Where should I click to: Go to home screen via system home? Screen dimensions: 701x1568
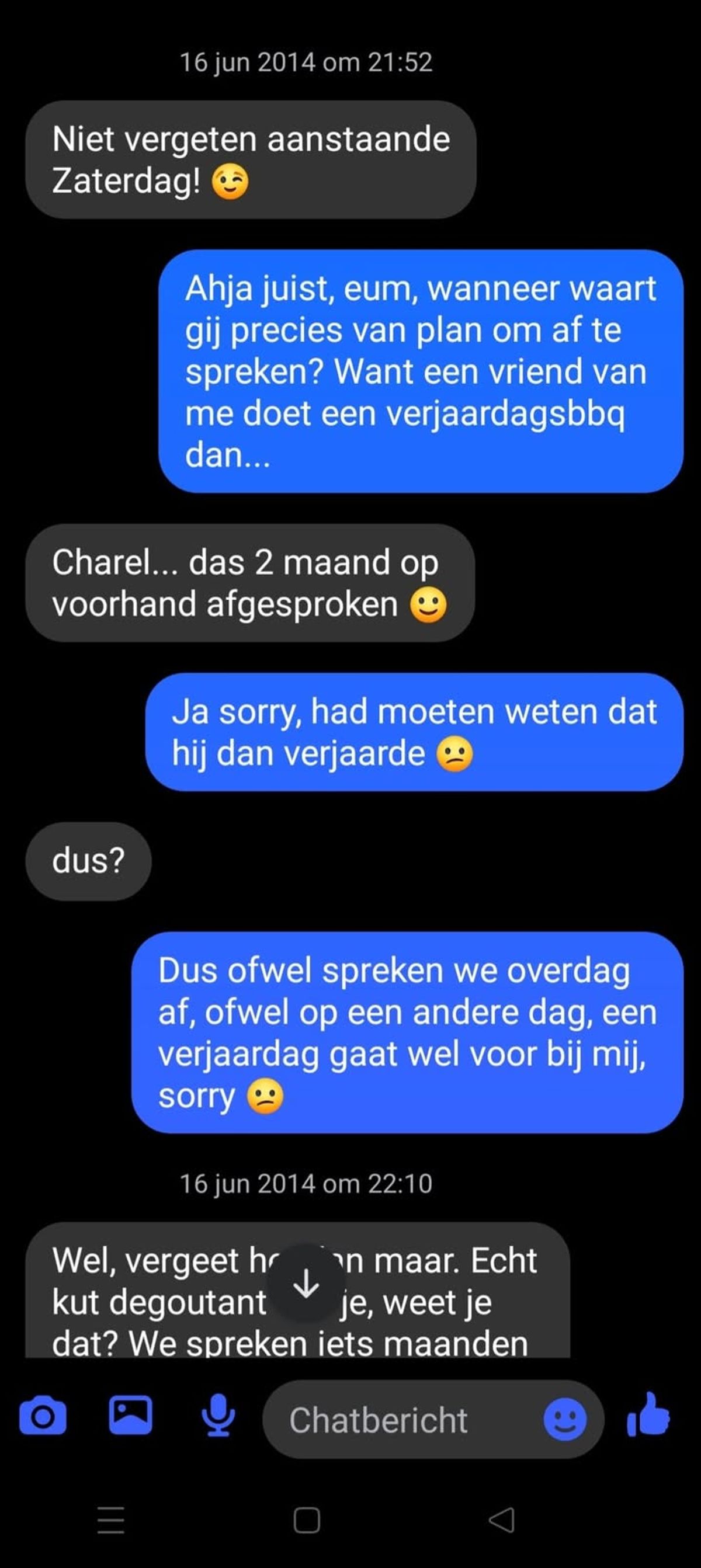pyautogui.click(x=306, y=1520)
